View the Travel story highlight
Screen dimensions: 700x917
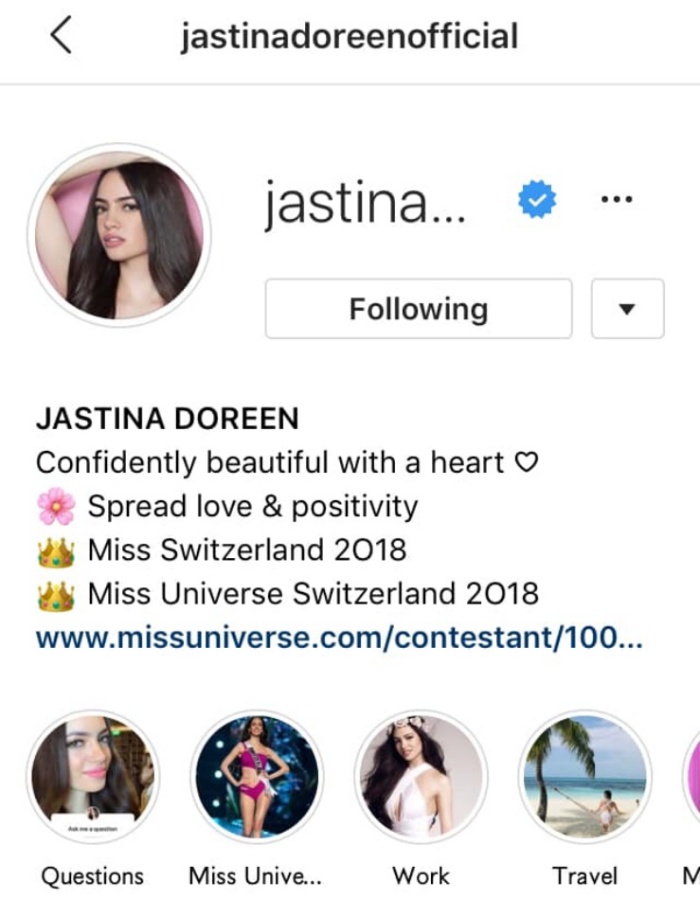(x=585, y=777)
